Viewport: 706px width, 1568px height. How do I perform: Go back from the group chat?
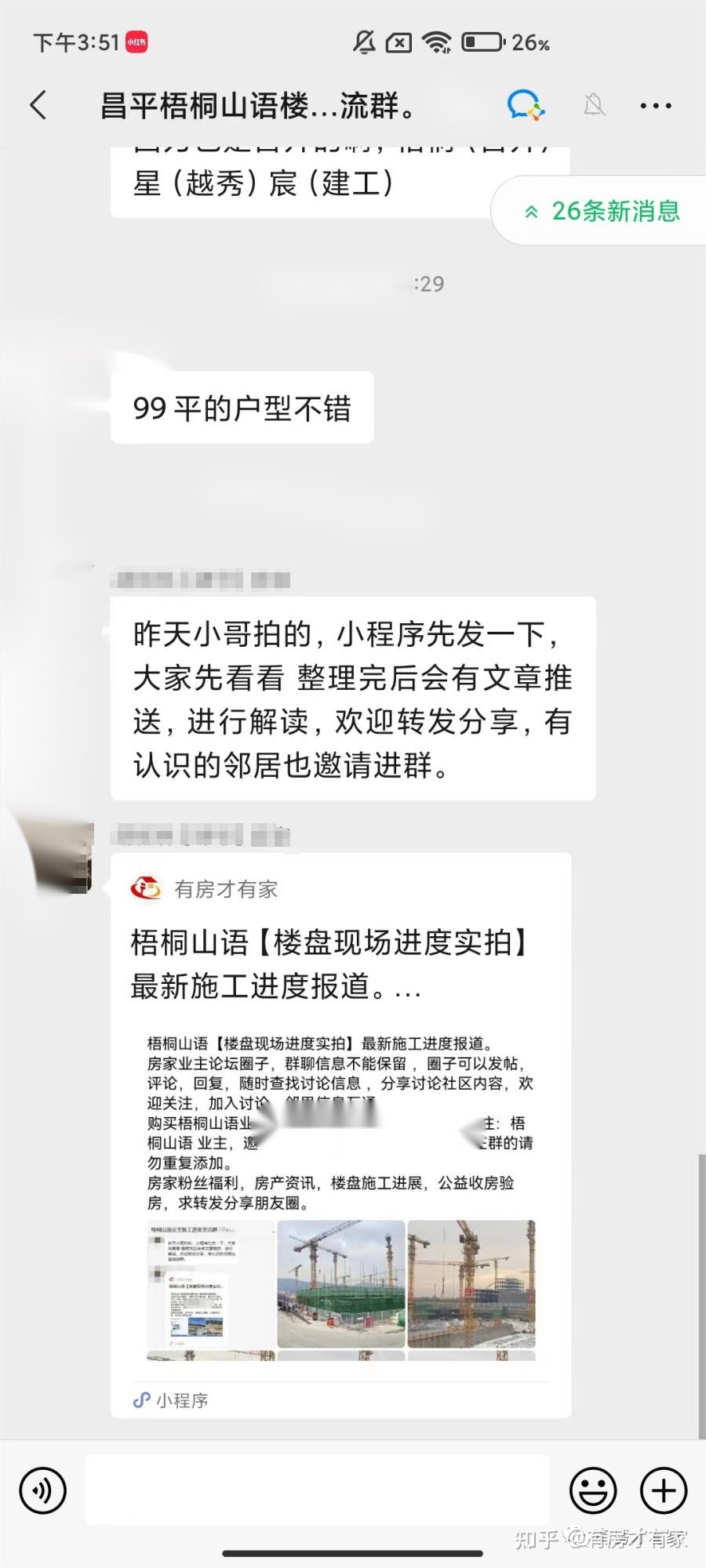(x=38, y=105)
